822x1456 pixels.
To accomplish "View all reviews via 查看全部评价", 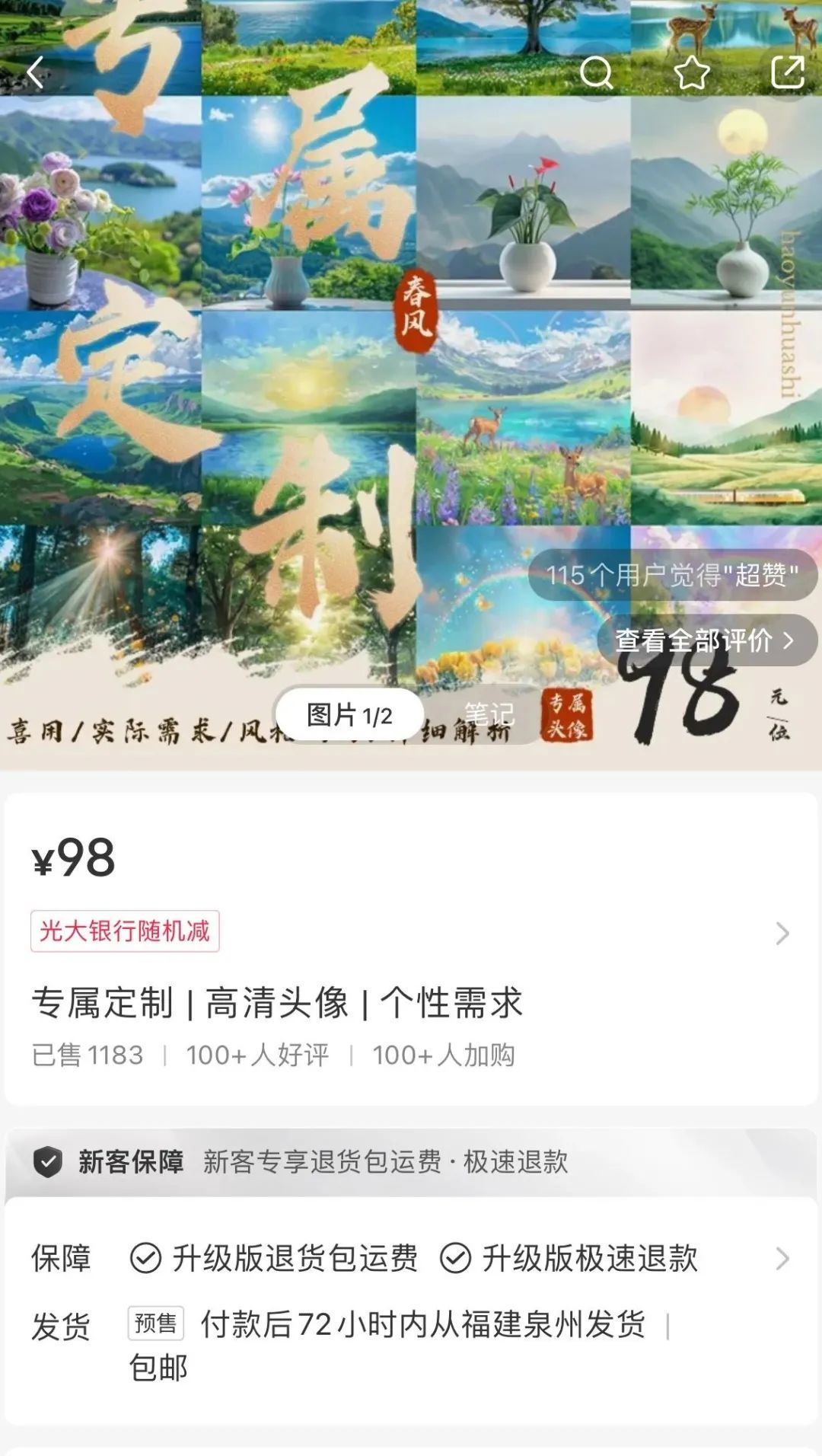I will tap(706, 640).
